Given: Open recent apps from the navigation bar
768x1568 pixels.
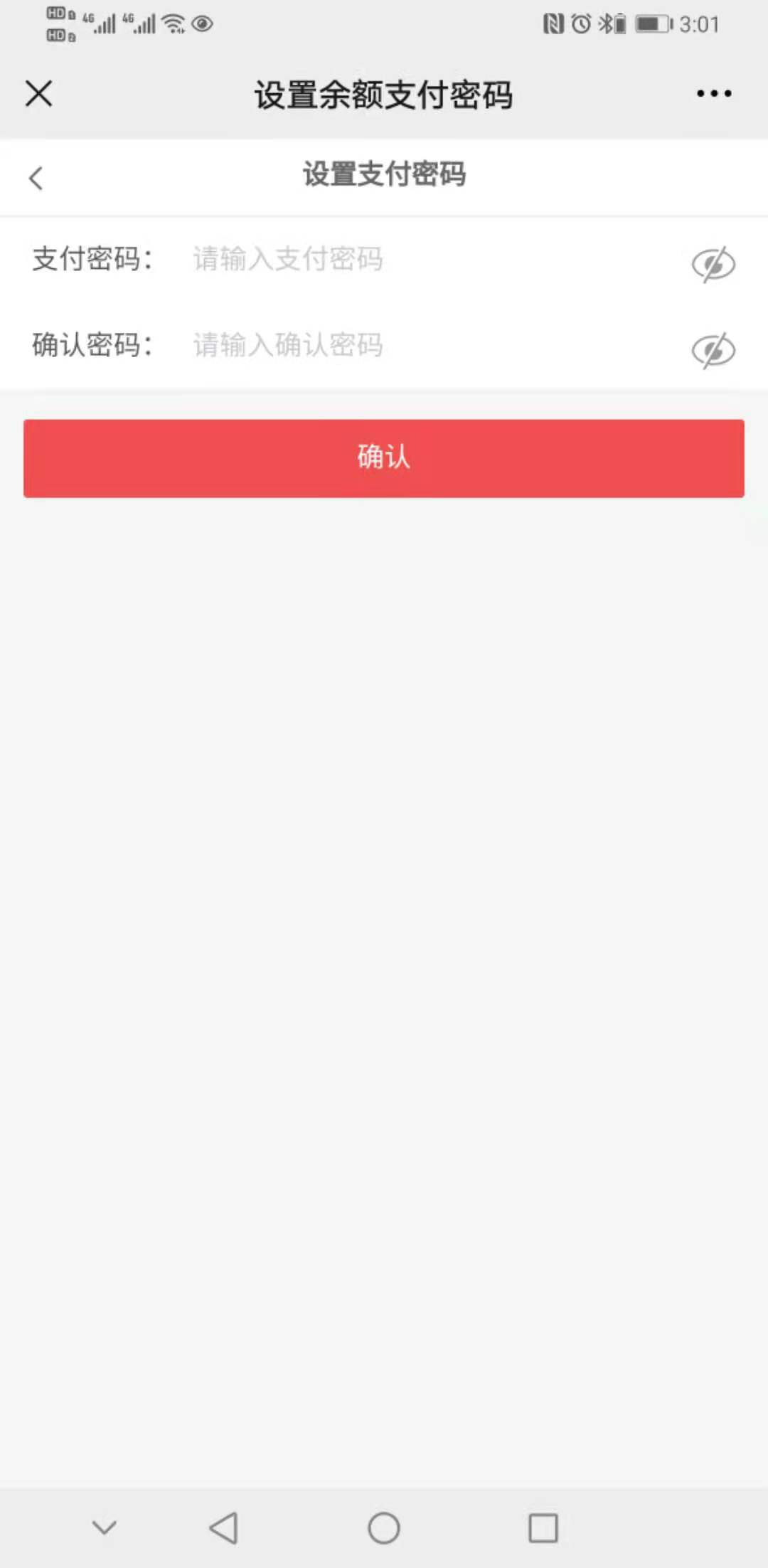Looking at the screenshot, I should (x=543, y=1527).
